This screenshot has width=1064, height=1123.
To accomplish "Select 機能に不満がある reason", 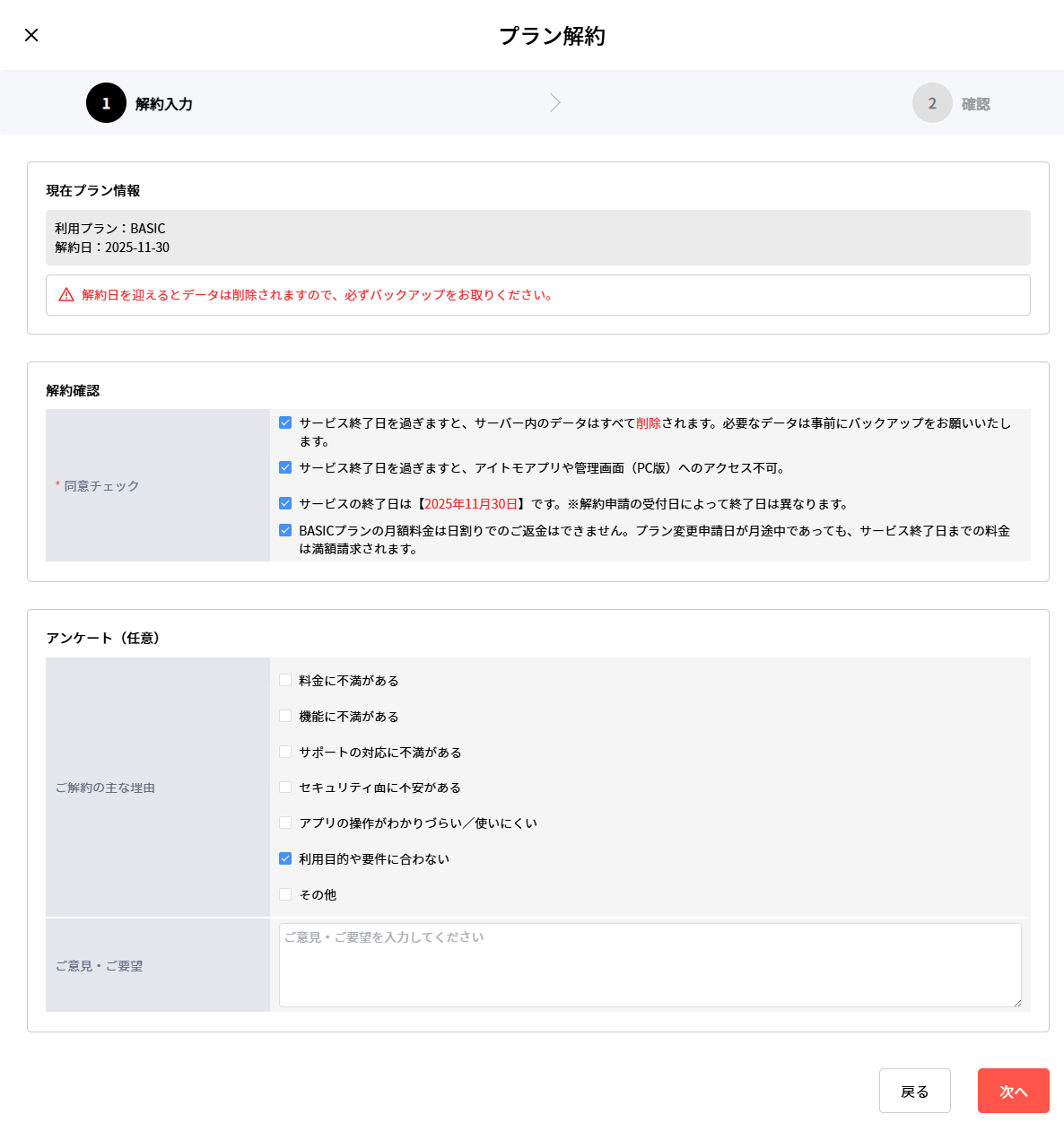I will 285,716.
